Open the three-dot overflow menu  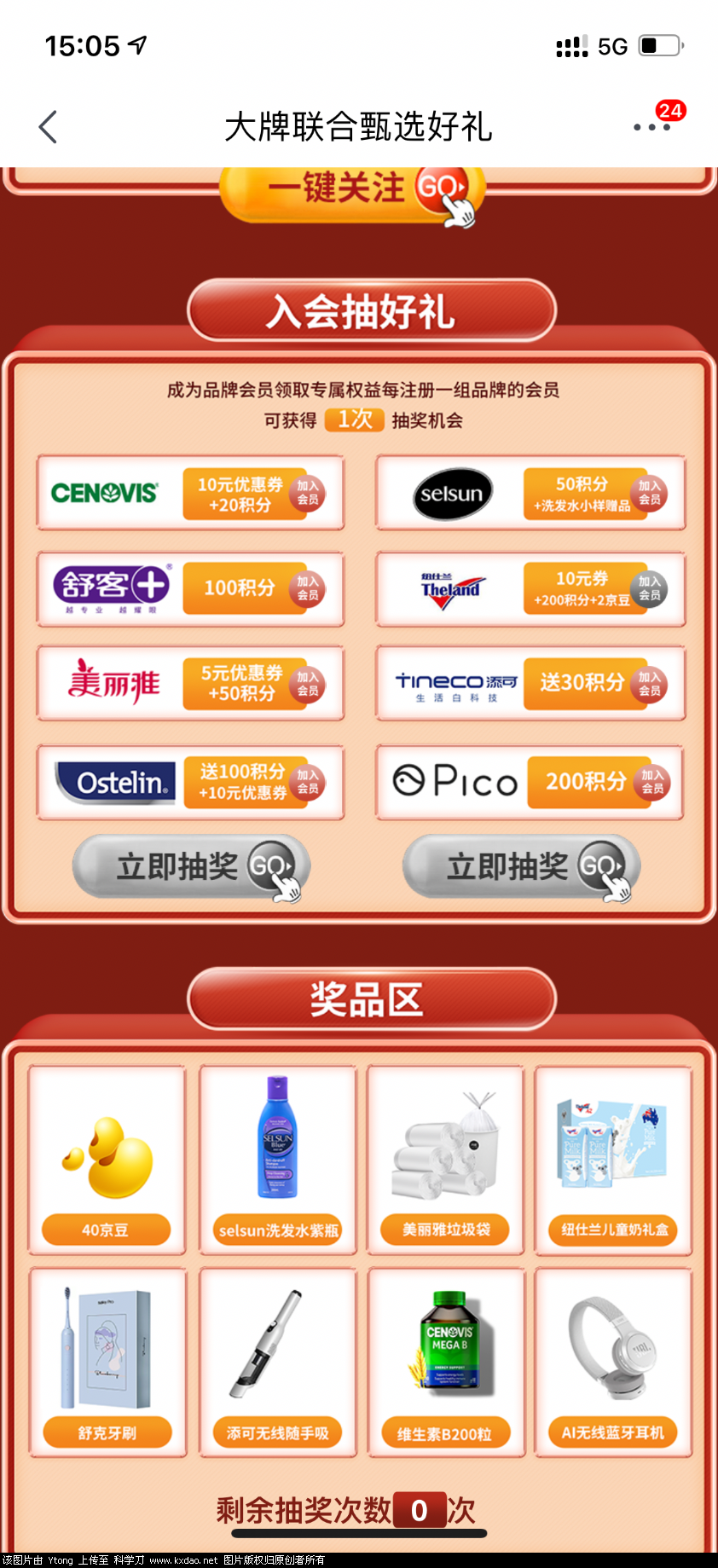coord(651,127)
